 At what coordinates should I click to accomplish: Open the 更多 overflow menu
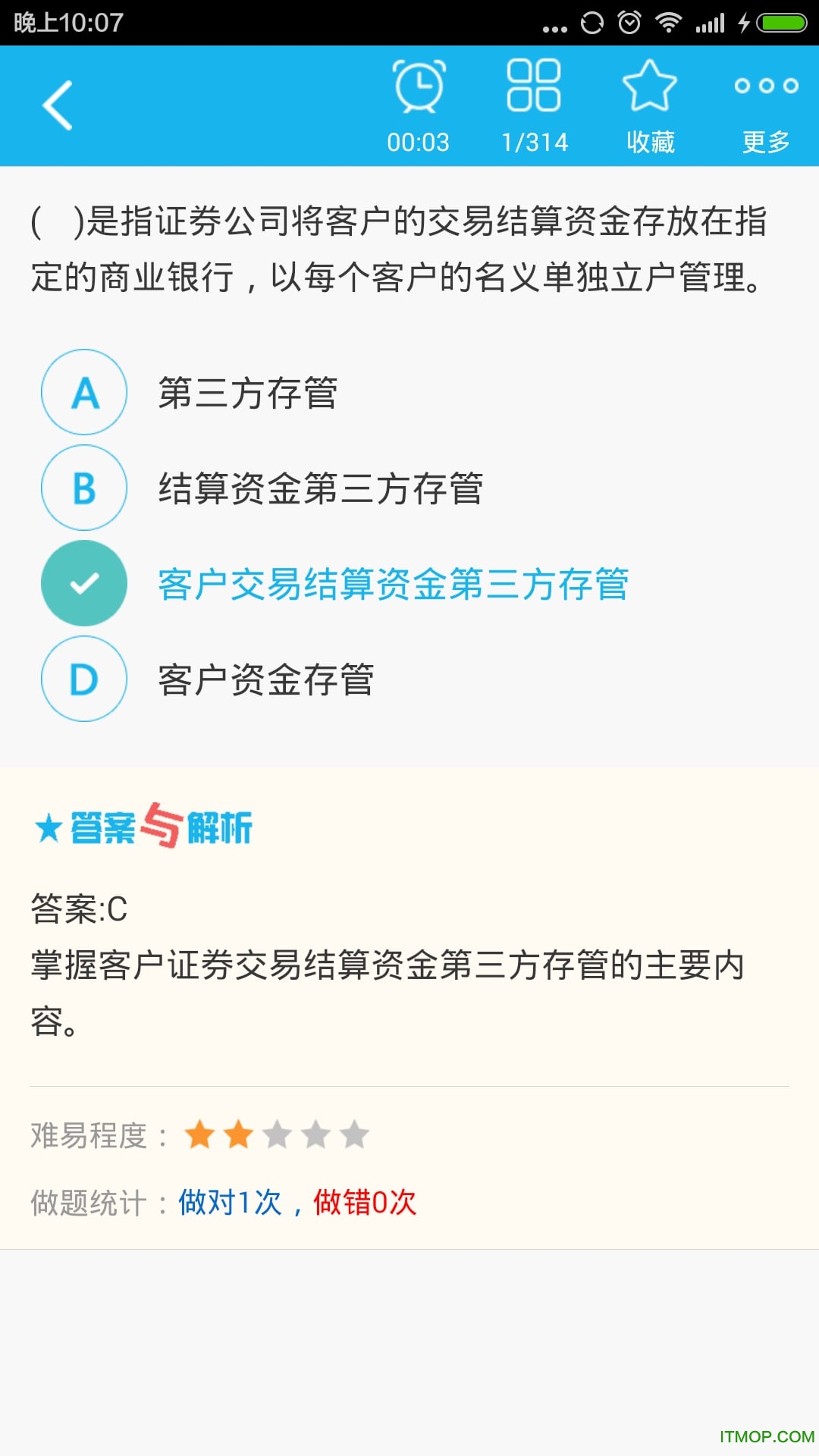[x=766, y=105]
